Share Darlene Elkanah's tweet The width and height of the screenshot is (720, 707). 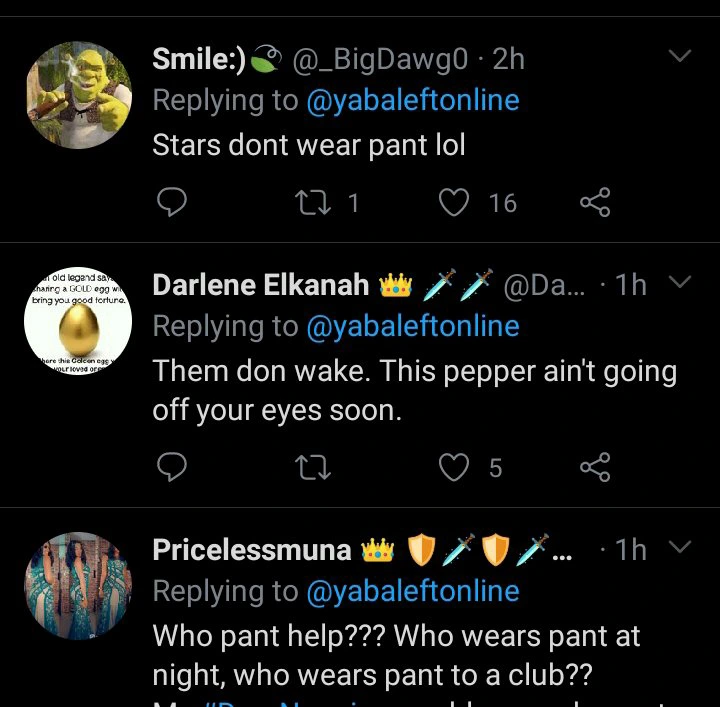pyautogui.click(x=594, y=467)
